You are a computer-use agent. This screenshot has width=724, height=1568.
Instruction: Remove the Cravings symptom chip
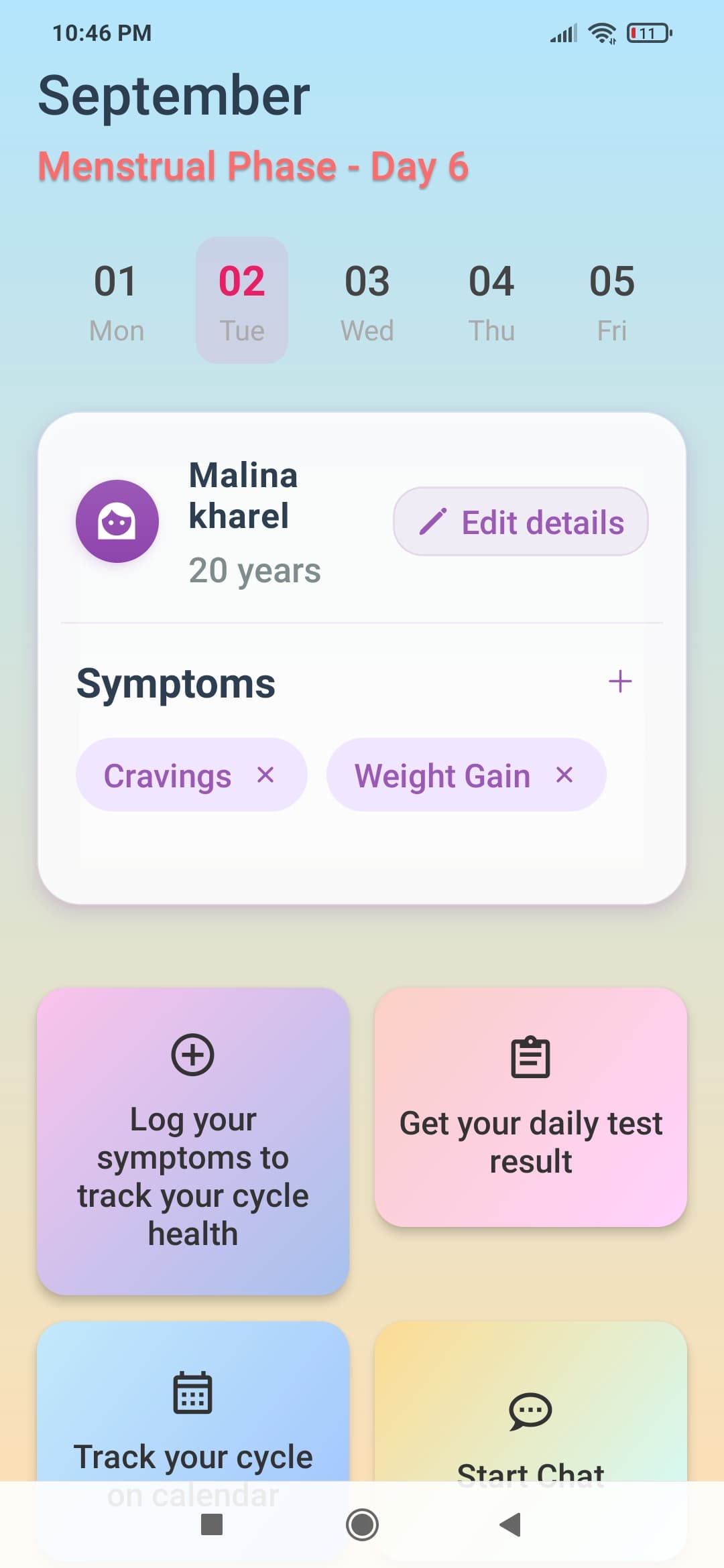point(265,775)
